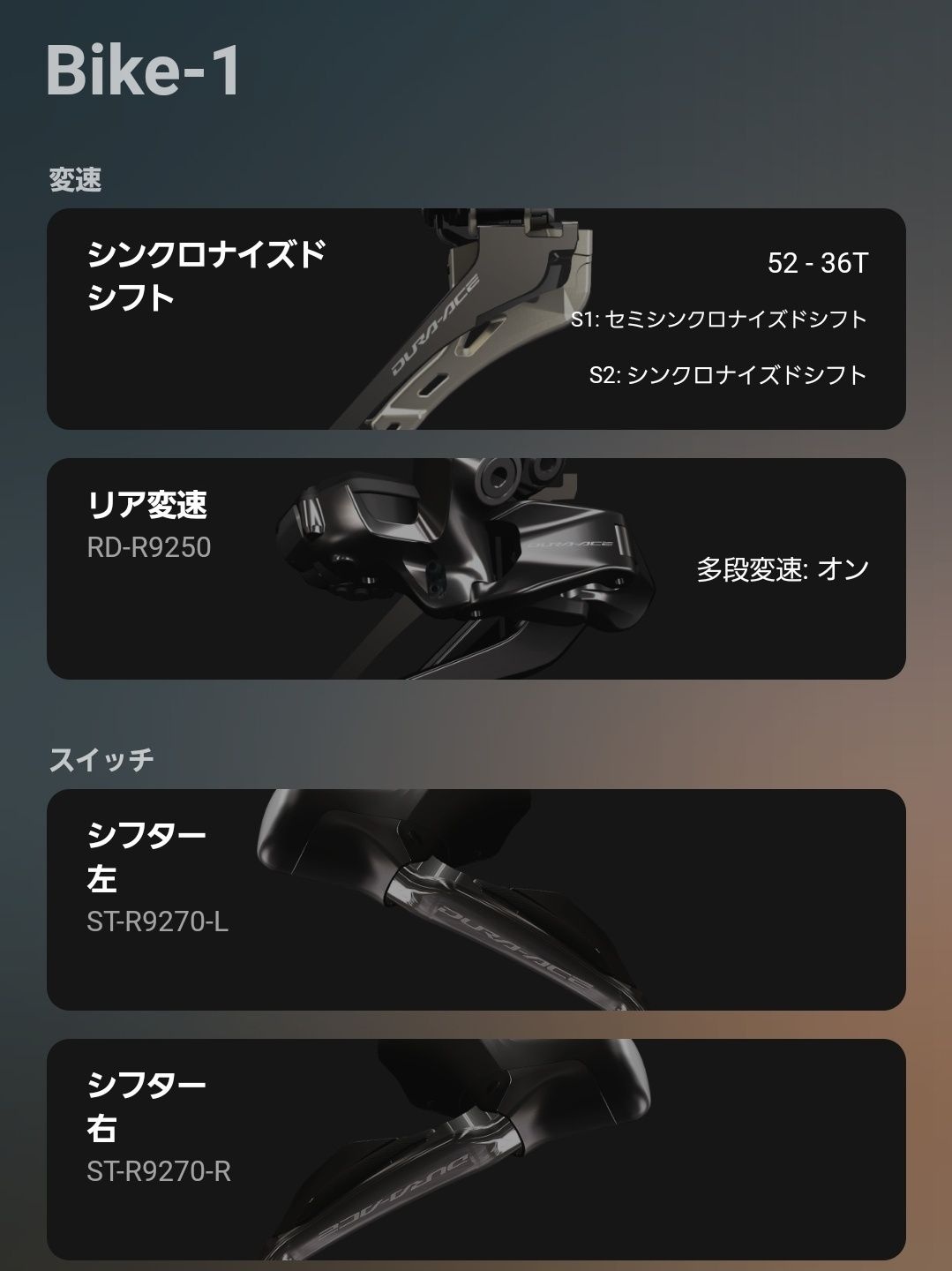Screen dimensions: 952x1271
Task: Open the シフター左 ST-R9270-L card
Action: pos(476,899)
